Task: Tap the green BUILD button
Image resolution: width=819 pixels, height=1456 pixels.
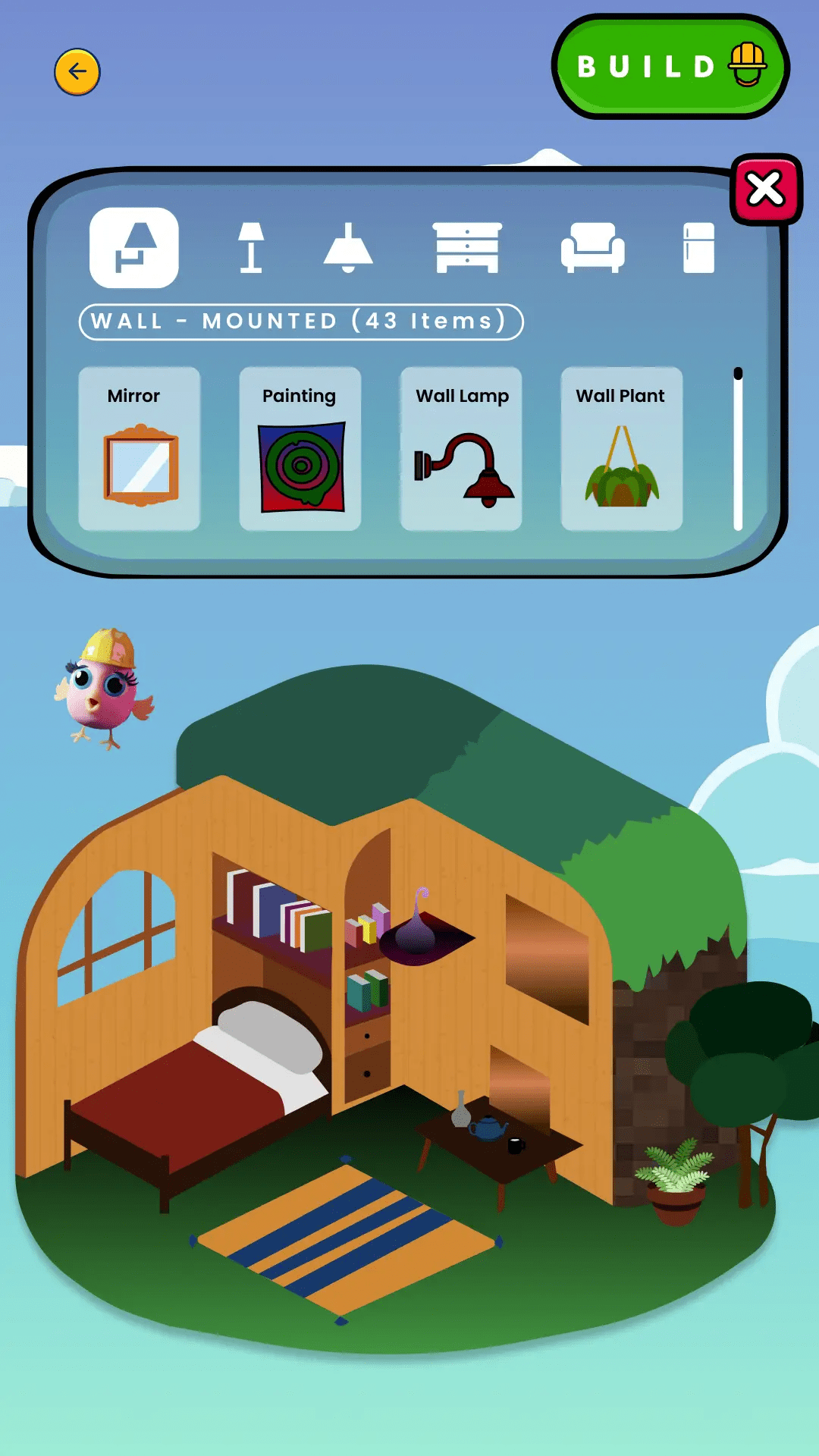Action: 670,67
